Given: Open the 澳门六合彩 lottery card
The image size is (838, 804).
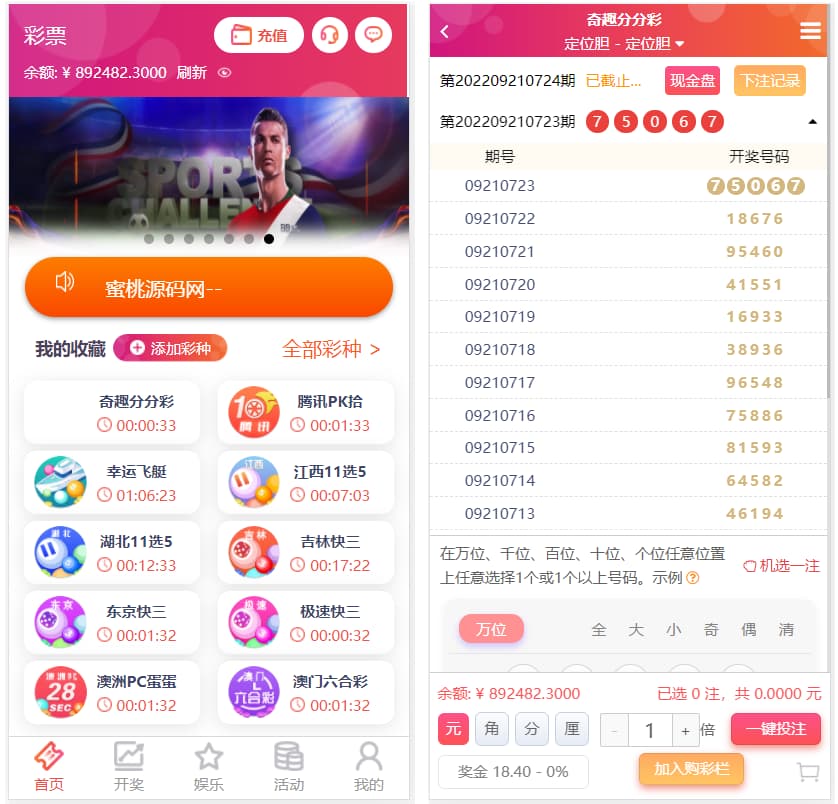Looking at the screenshot, I should (x=305, y=692).
